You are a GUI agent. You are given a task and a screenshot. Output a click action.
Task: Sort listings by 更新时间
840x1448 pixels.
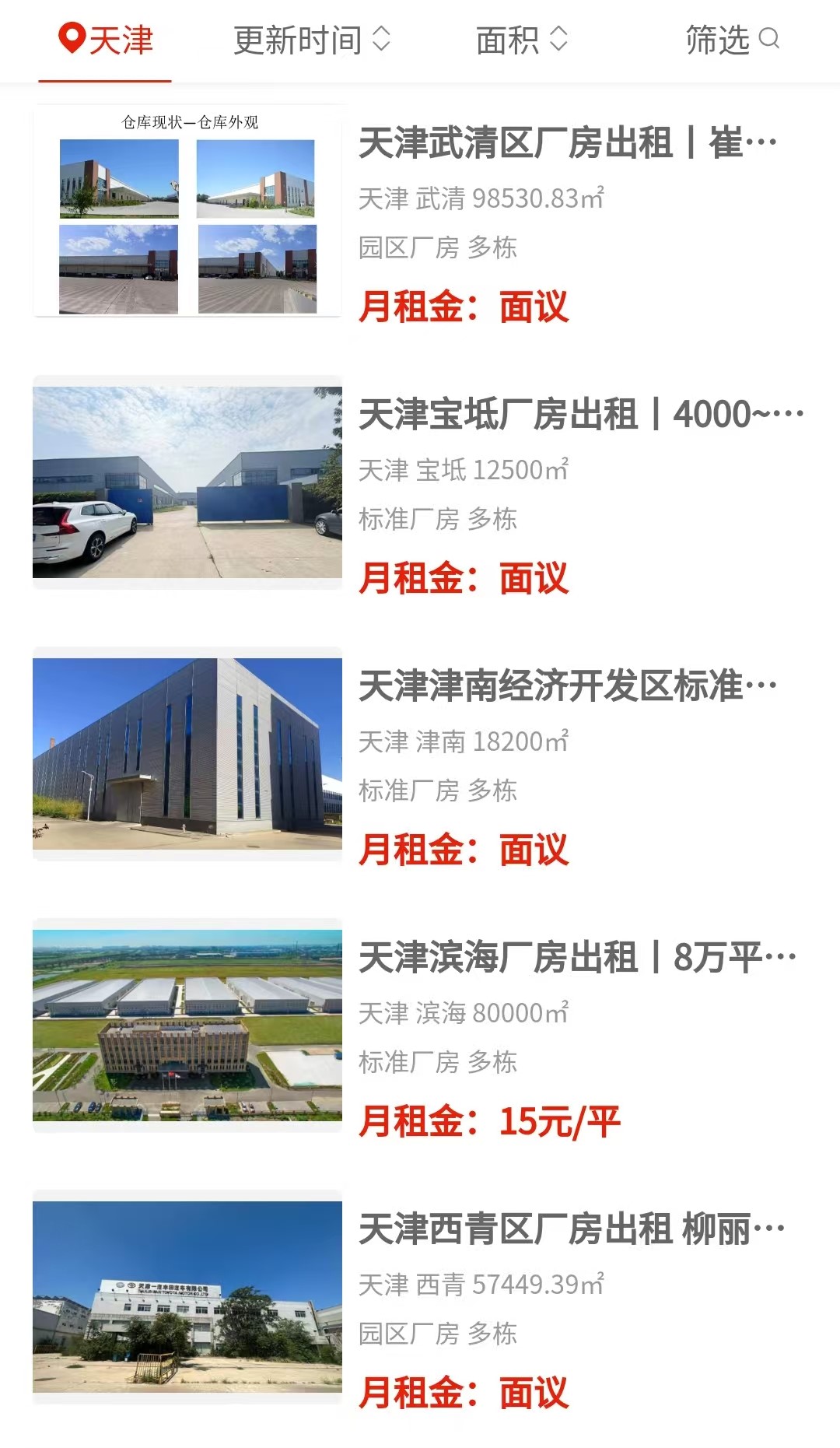click(x=311, y=40)
